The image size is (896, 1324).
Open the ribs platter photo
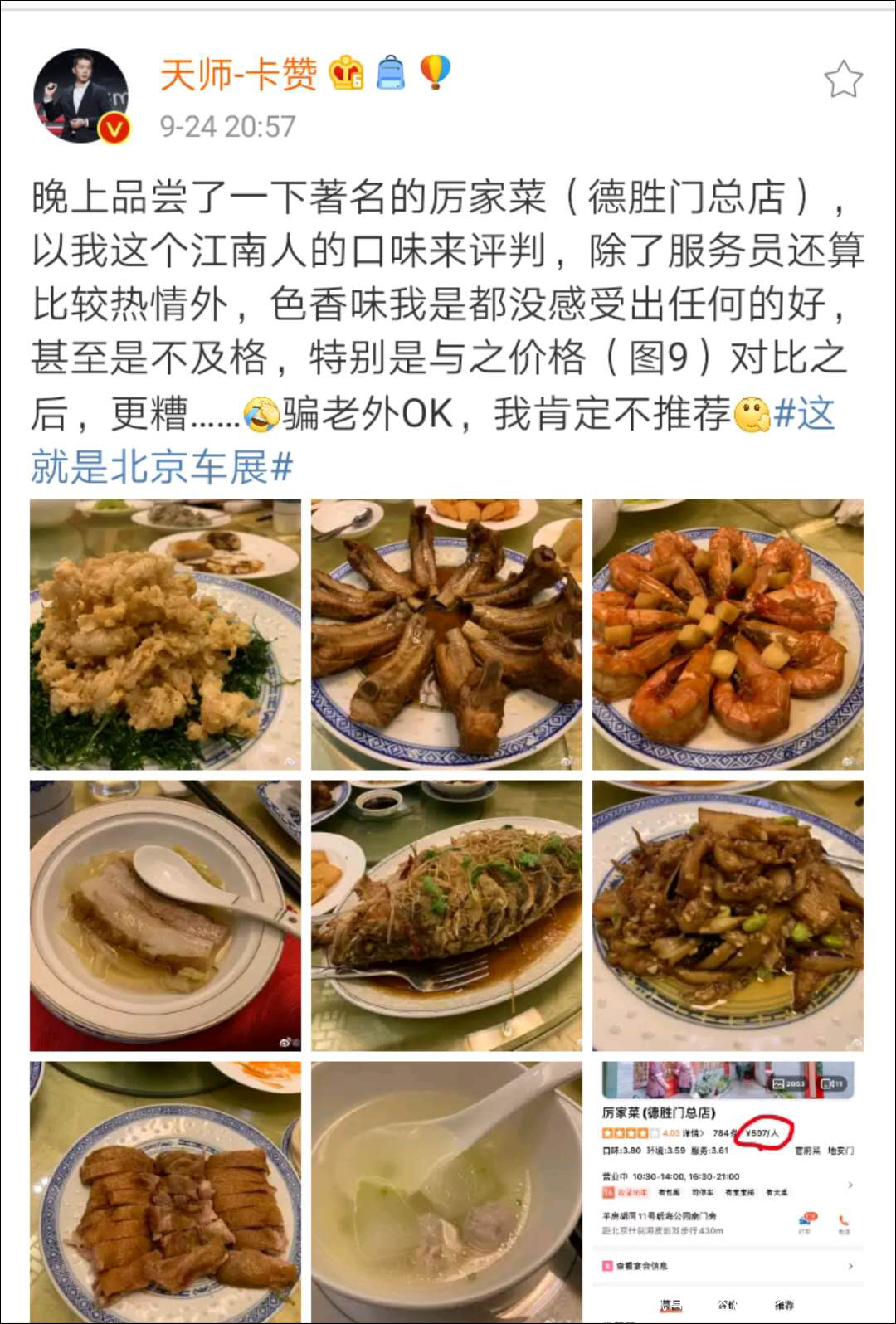[x=446, y=635]
